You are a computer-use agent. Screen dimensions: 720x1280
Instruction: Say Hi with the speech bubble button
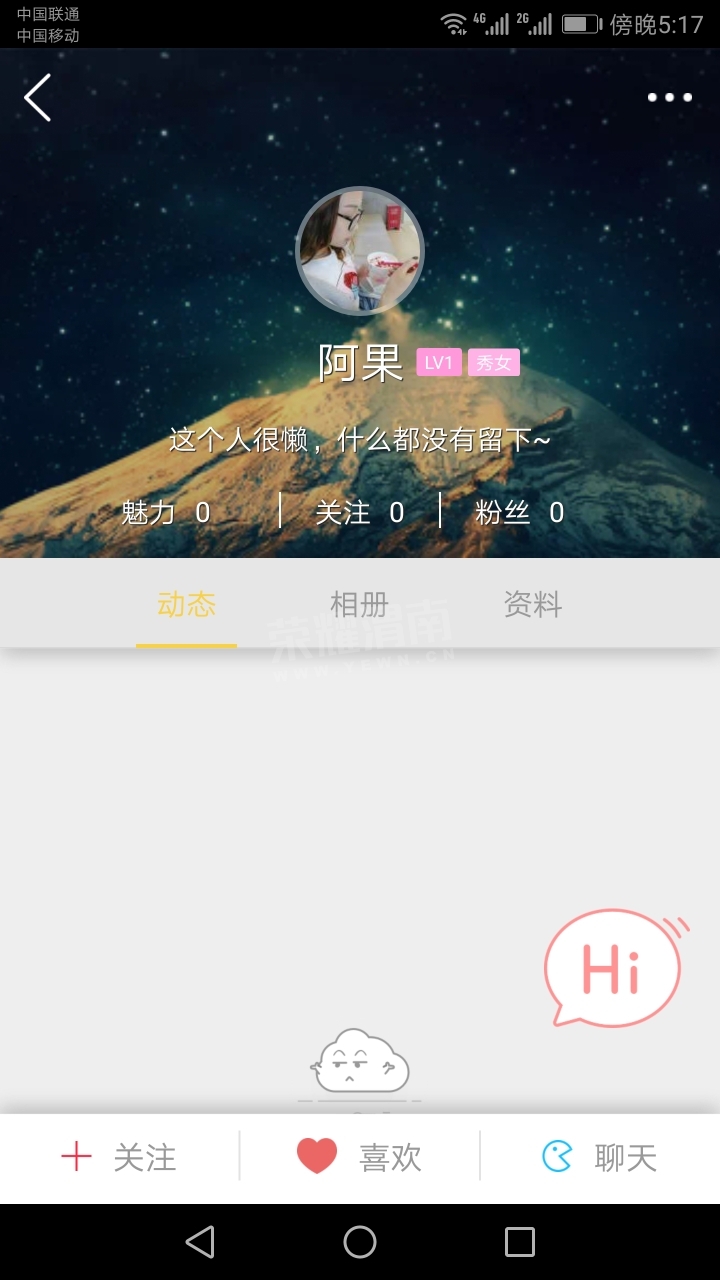(613, 967)
